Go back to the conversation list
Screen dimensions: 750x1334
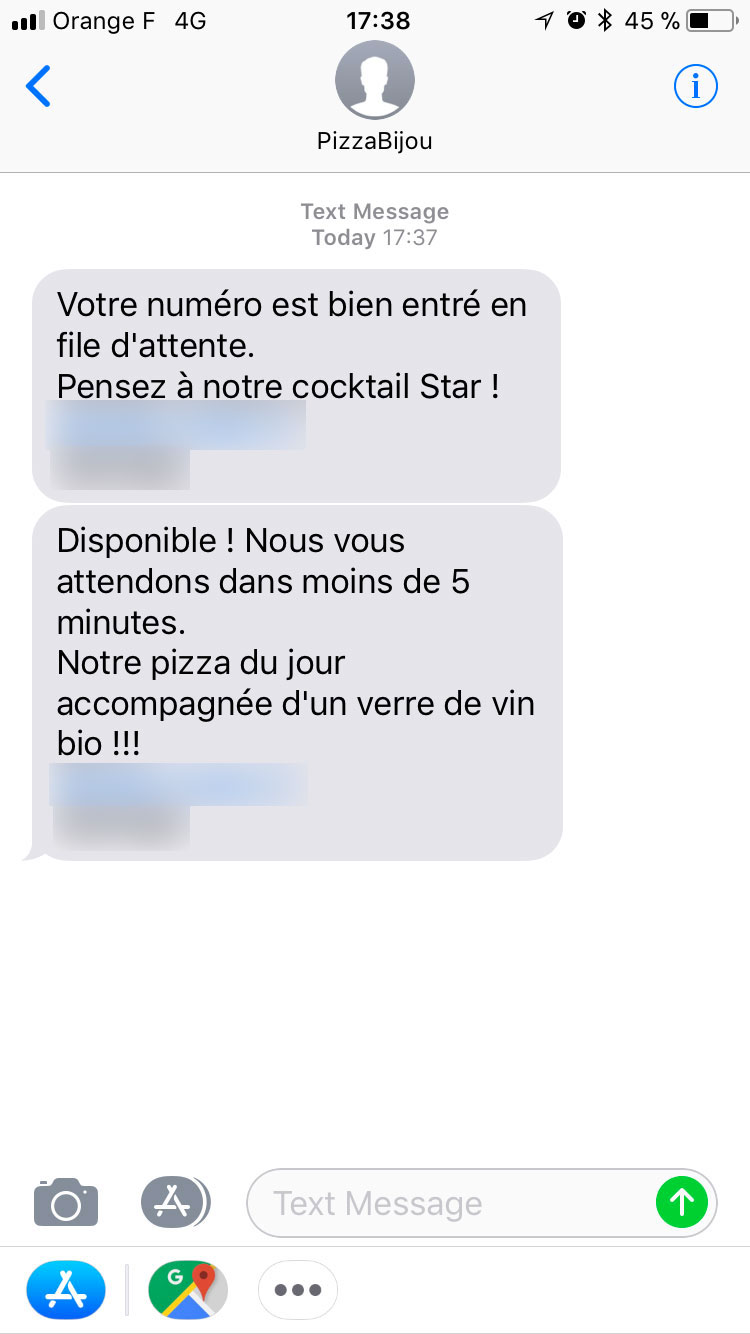point(38,86)
